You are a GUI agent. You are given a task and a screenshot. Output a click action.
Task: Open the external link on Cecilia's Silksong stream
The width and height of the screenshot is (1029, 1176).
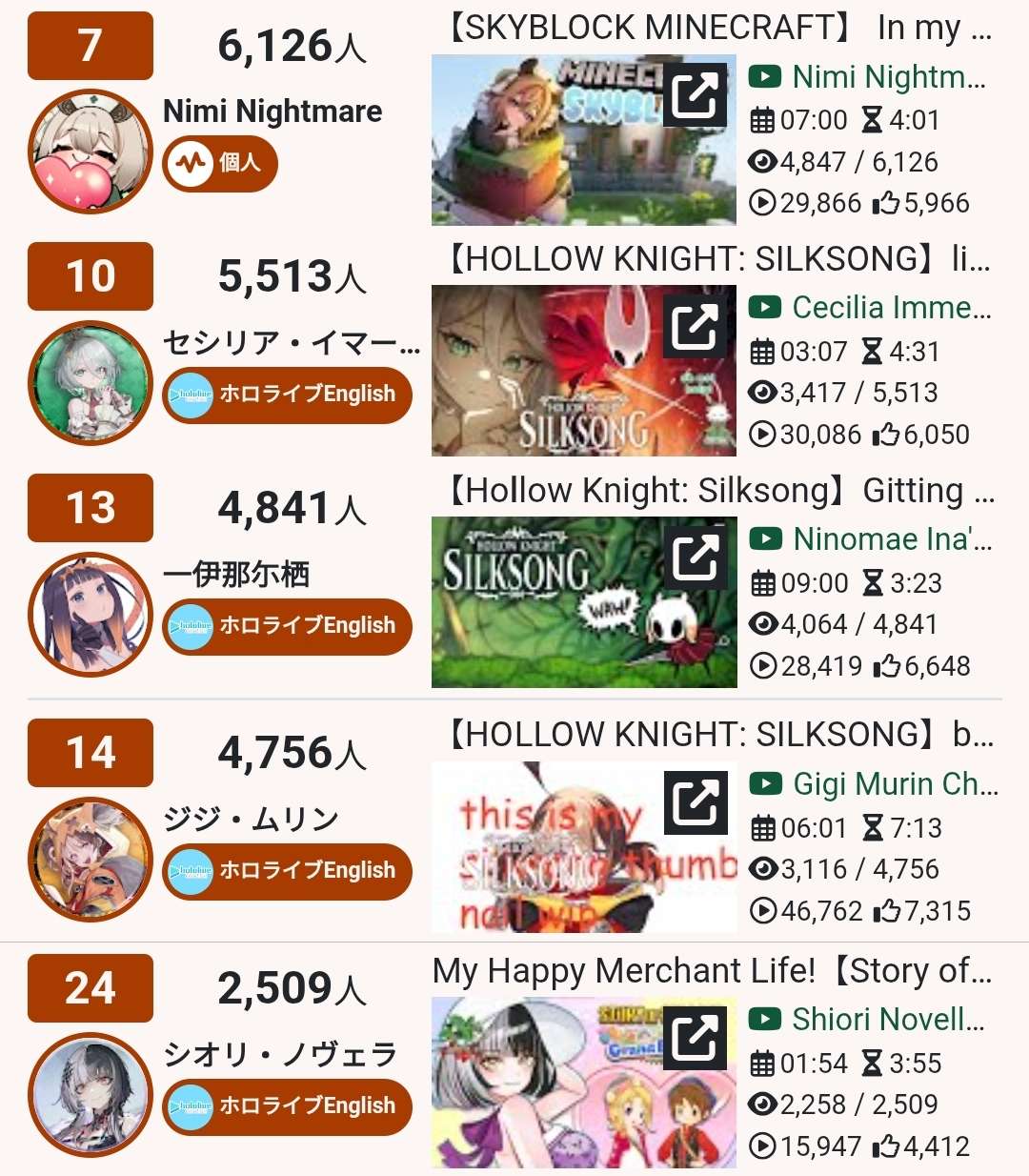695,326
